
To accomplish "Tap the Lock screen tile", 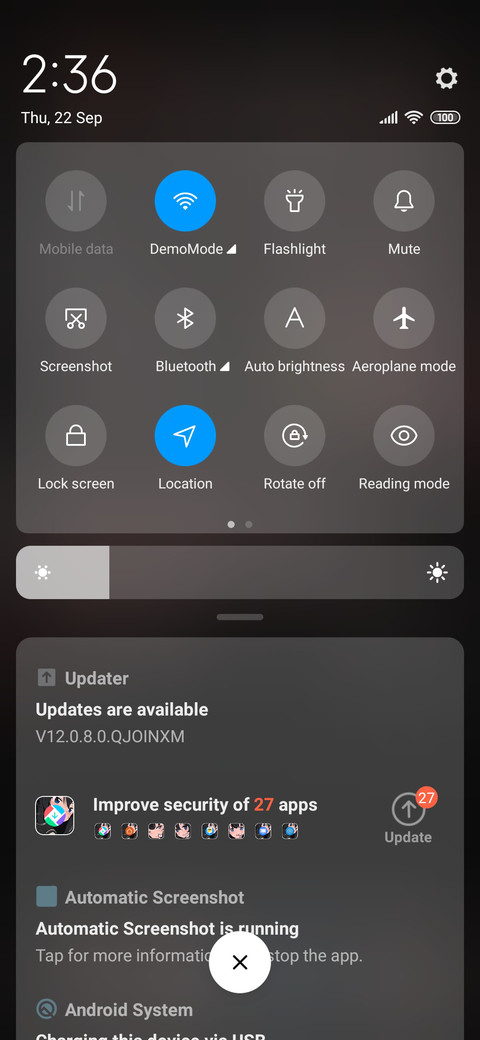I will click(76, 436).
